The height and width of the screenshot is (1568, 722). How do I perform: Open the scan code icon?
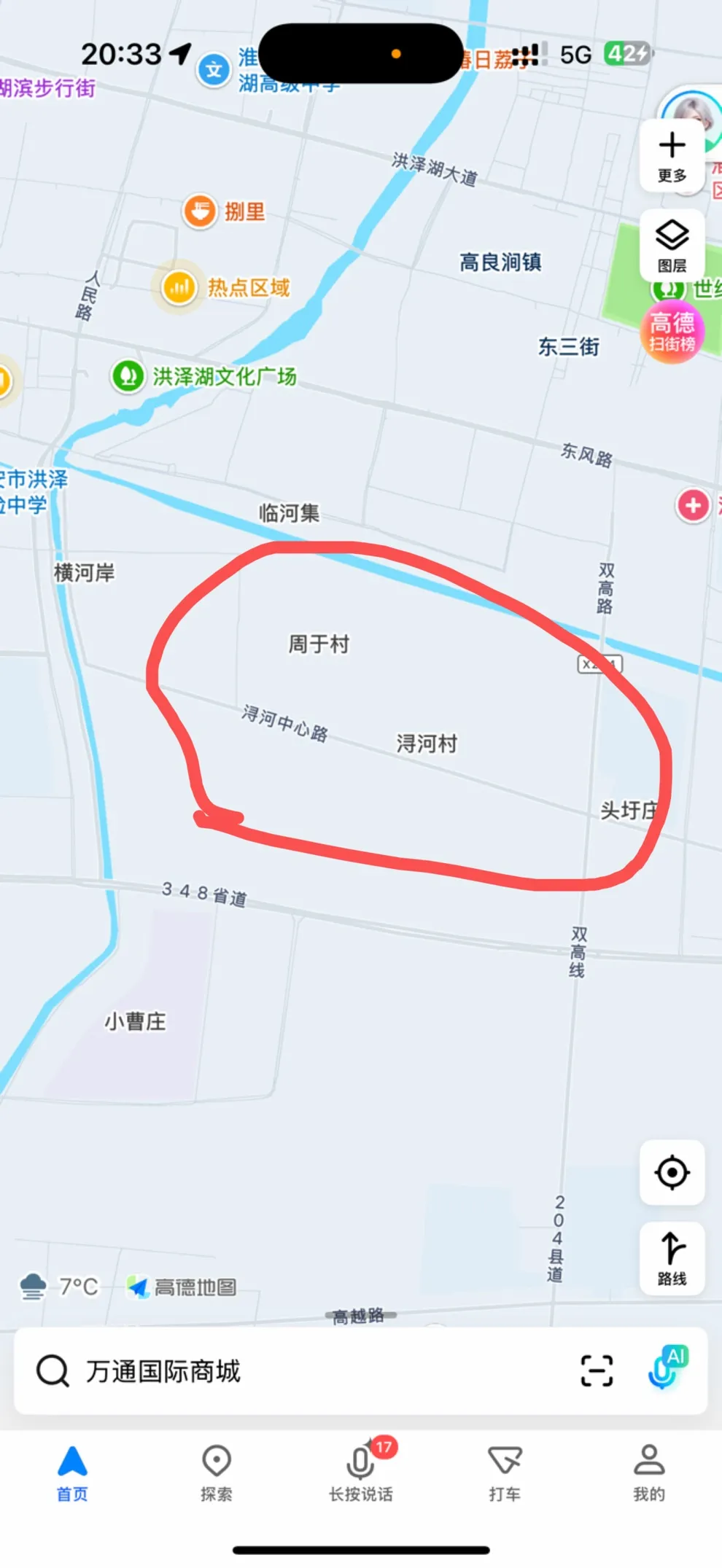(597, 1371)
